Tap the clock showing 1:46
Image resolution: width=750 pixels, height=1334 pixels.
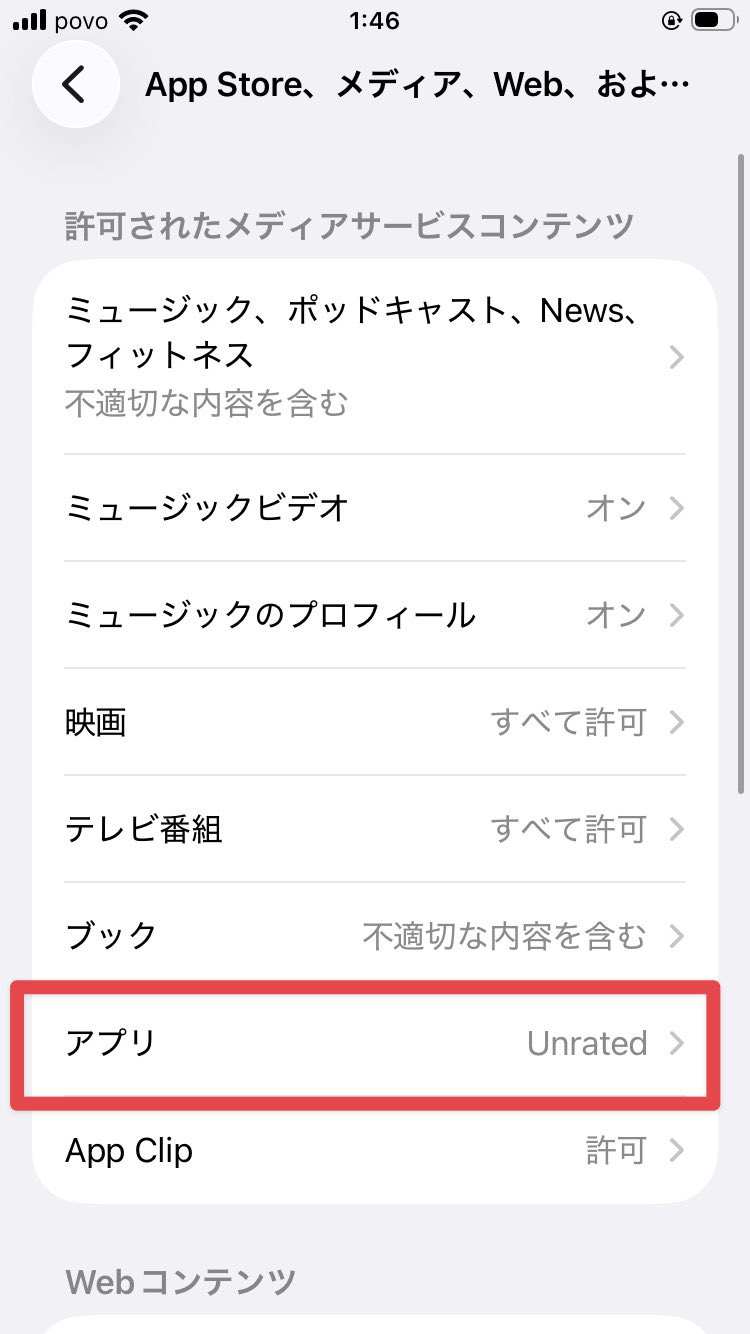(x=375, y=20)
